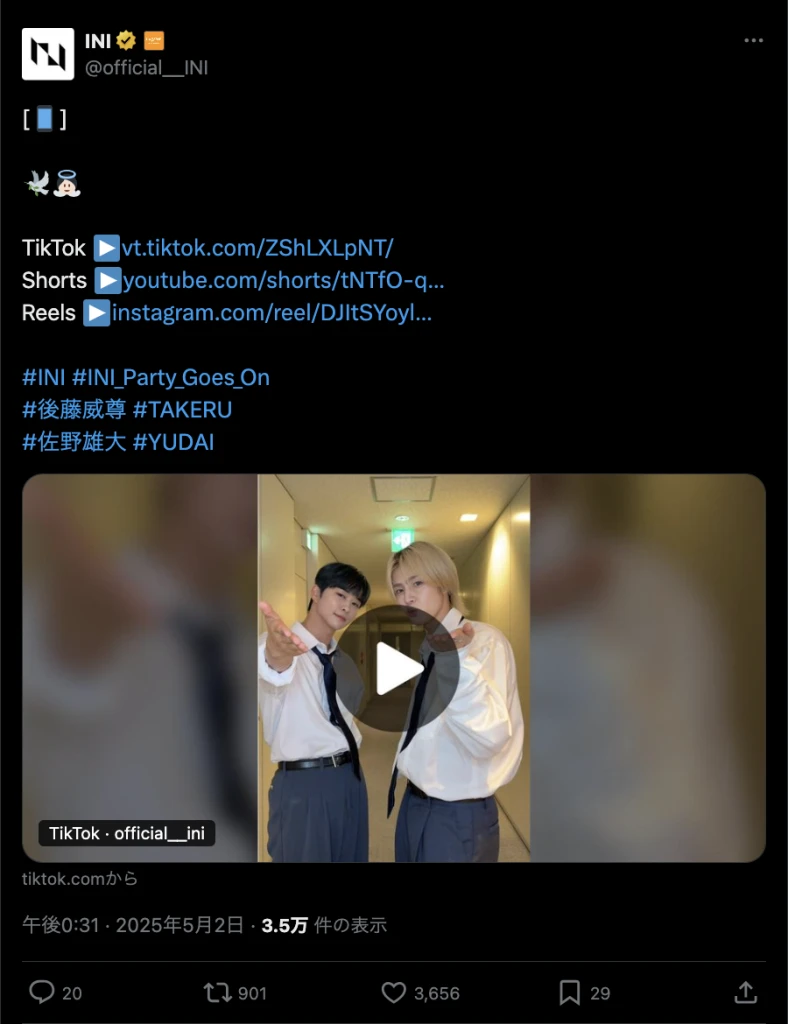Open the #TAKERU hashtag
Viewport: 788px width, 1024px height.
click(182, 410)
